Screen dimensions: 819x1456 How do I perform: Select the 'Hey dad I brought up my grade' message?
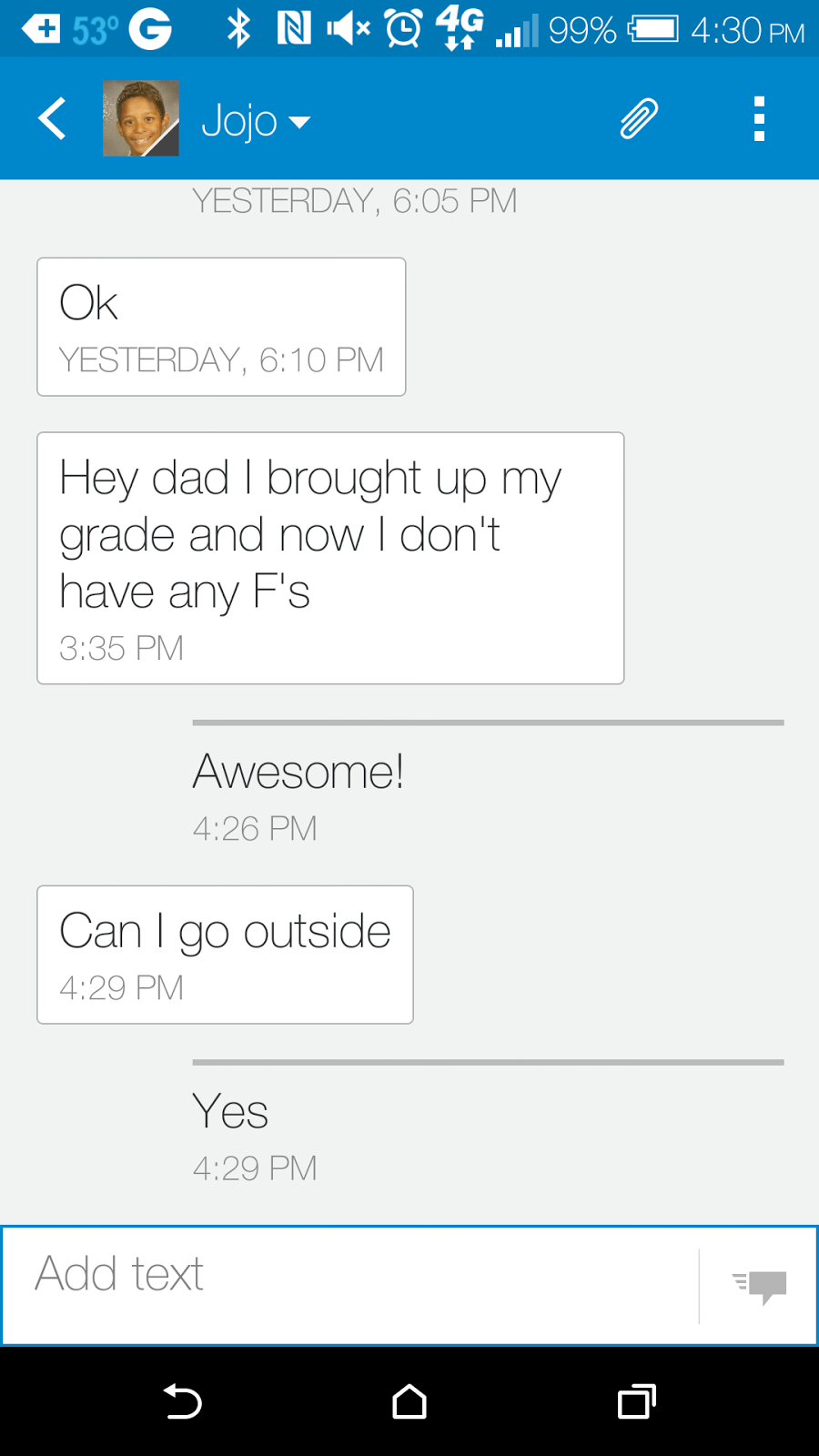tap(329, 557)
